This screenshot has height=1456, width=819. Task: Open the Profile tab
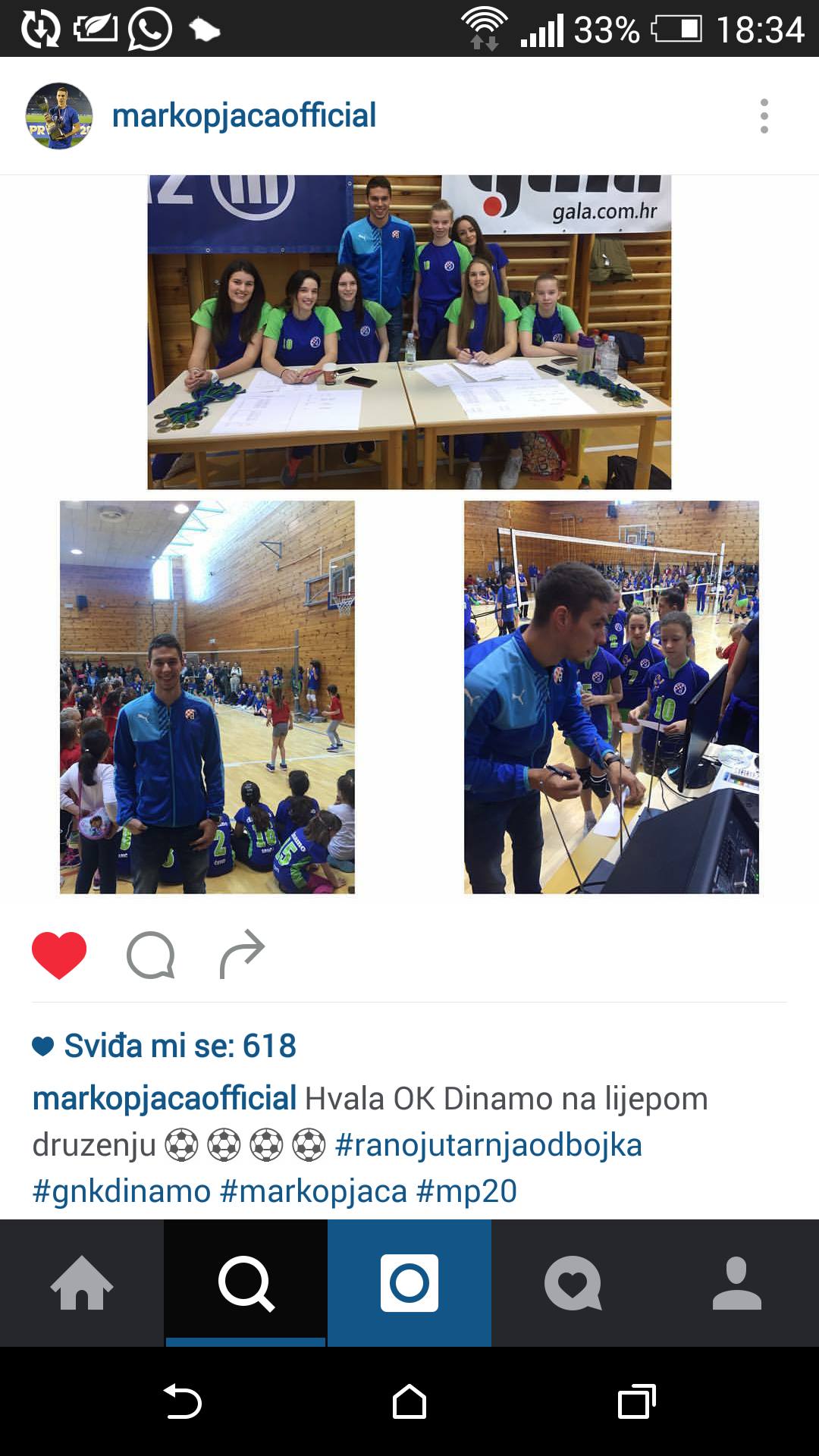tap(737, 1283)
